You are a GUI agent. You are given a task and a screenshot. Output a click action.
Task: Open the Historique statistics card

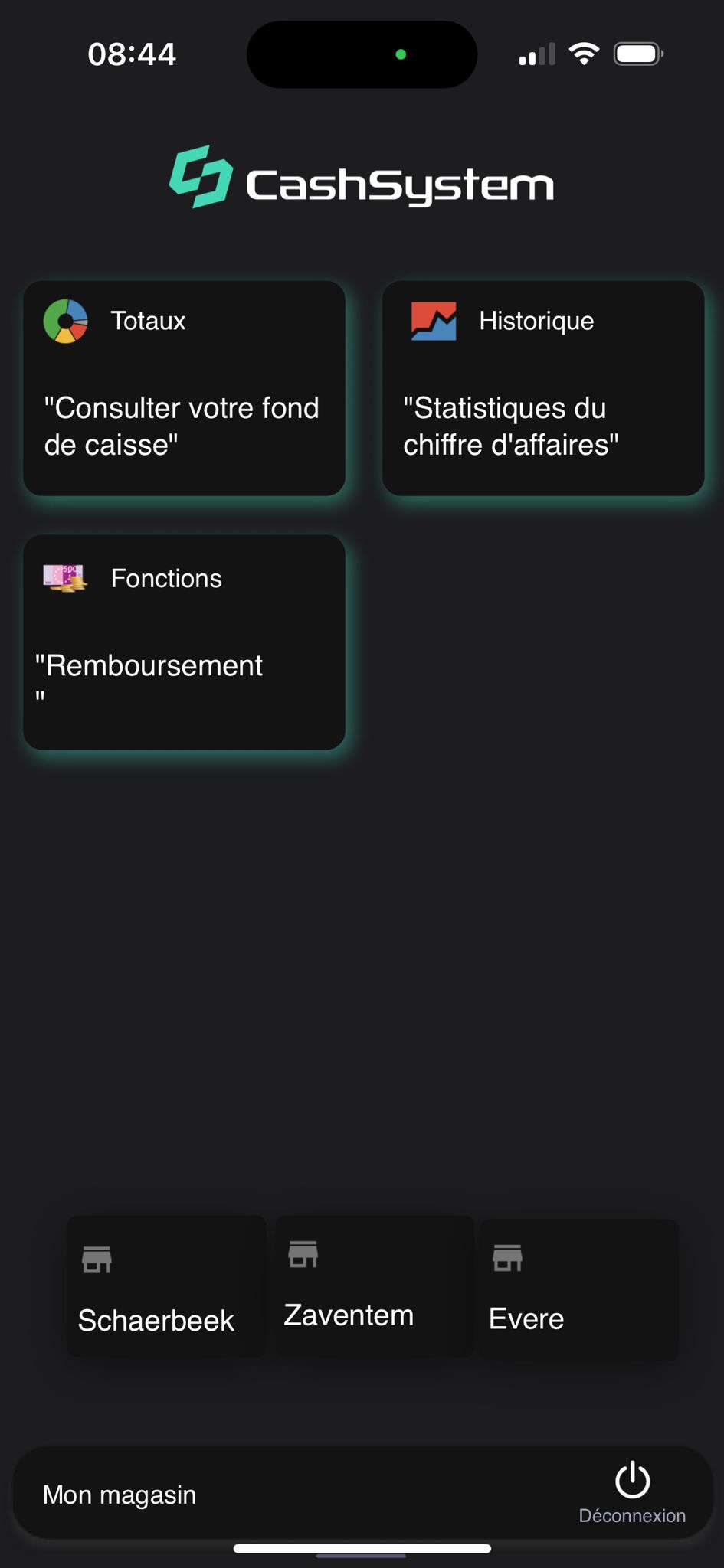(x=542, y=388)
